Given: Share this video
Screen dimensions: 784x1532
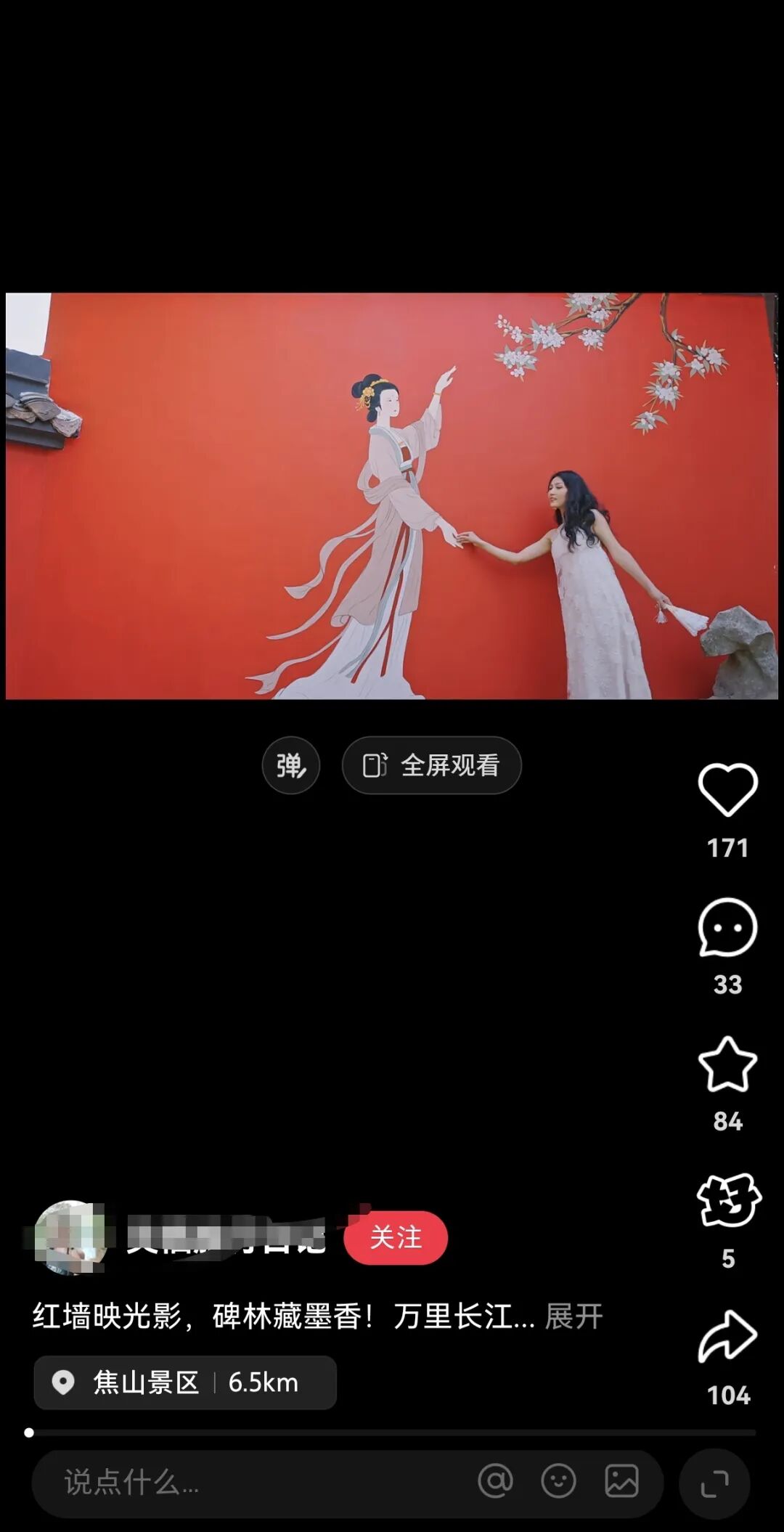Looking at the screenshot, I should (x=727, y=1337).
